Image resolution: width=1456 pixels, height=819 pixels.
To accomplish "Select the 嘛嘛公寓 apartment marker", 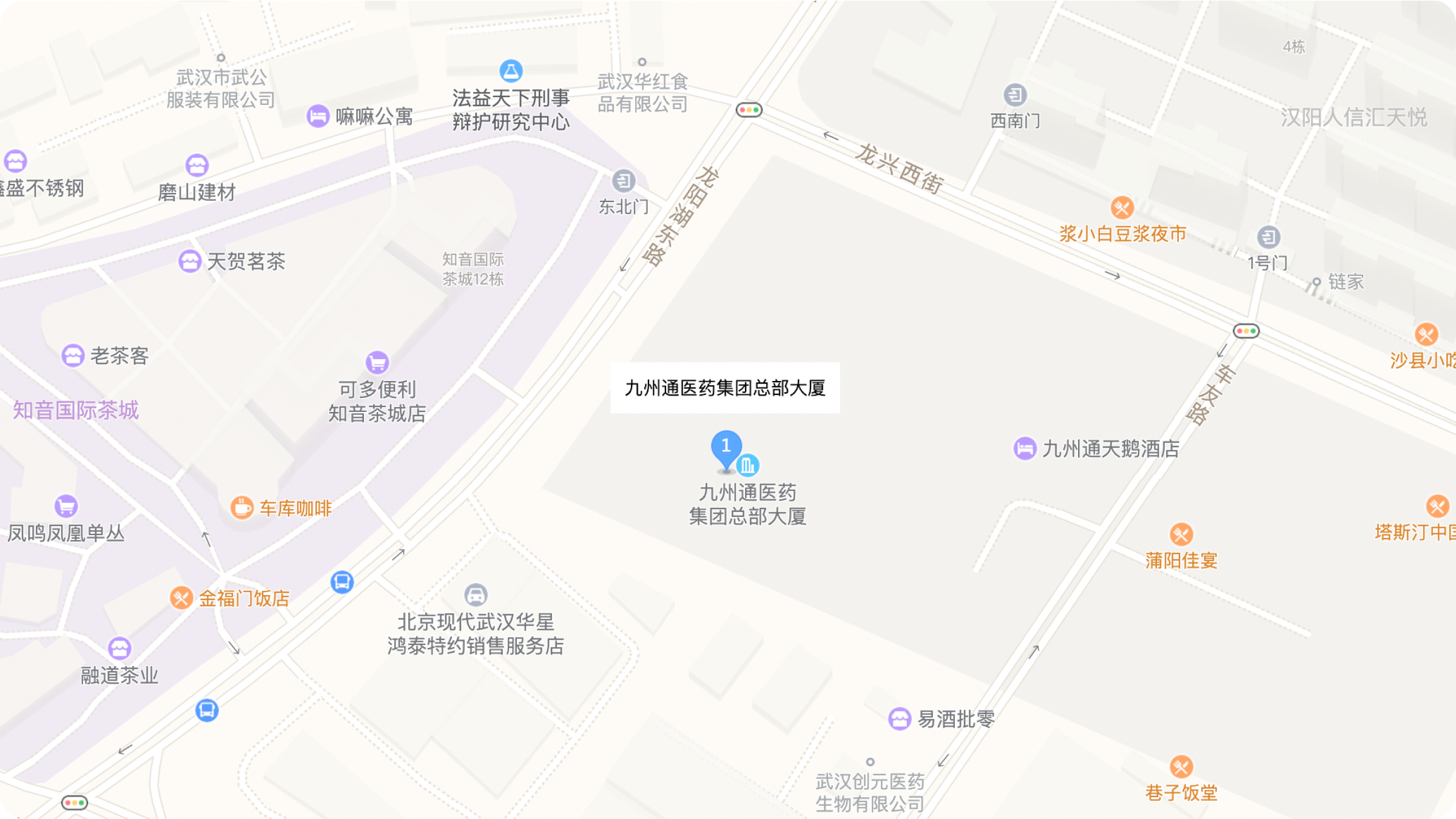I will point(318,116).
